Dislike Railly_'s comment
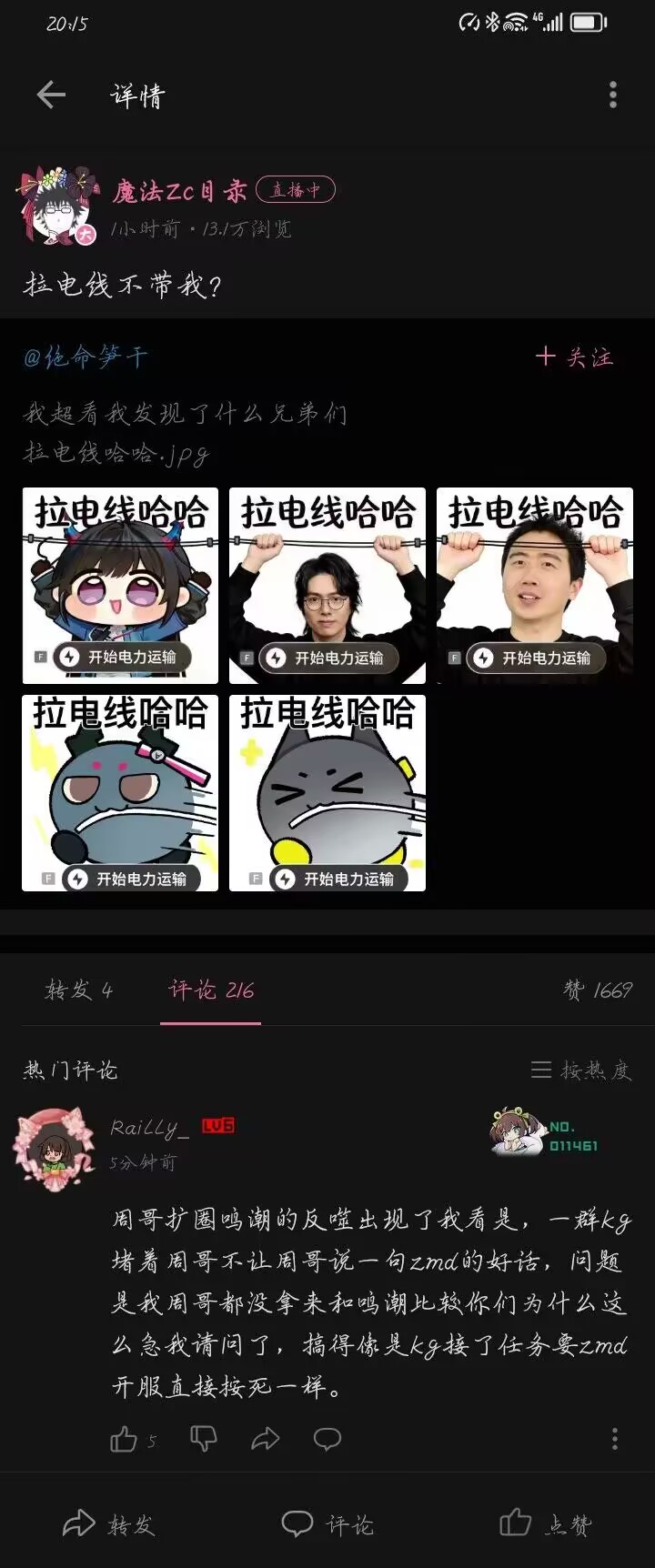The height and width of the screenshot is (1568, 655). coord(203,1439)
